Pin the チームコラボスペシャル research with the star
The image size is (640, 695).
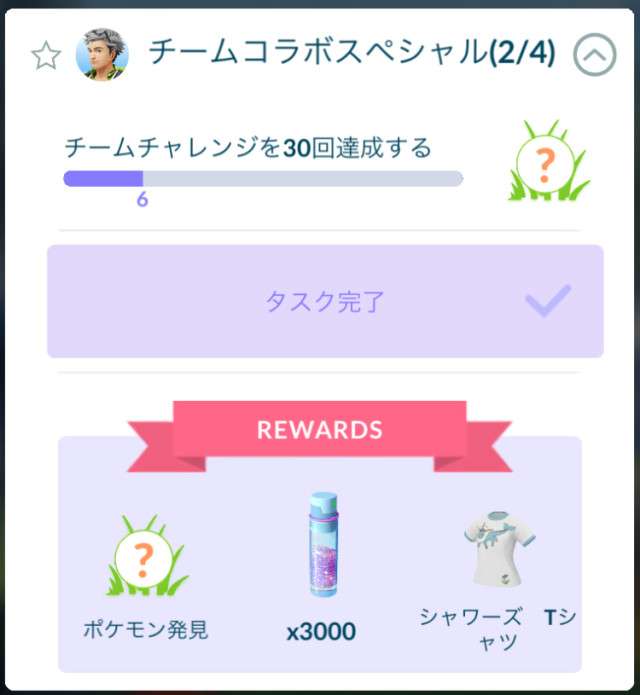(46, 56)
